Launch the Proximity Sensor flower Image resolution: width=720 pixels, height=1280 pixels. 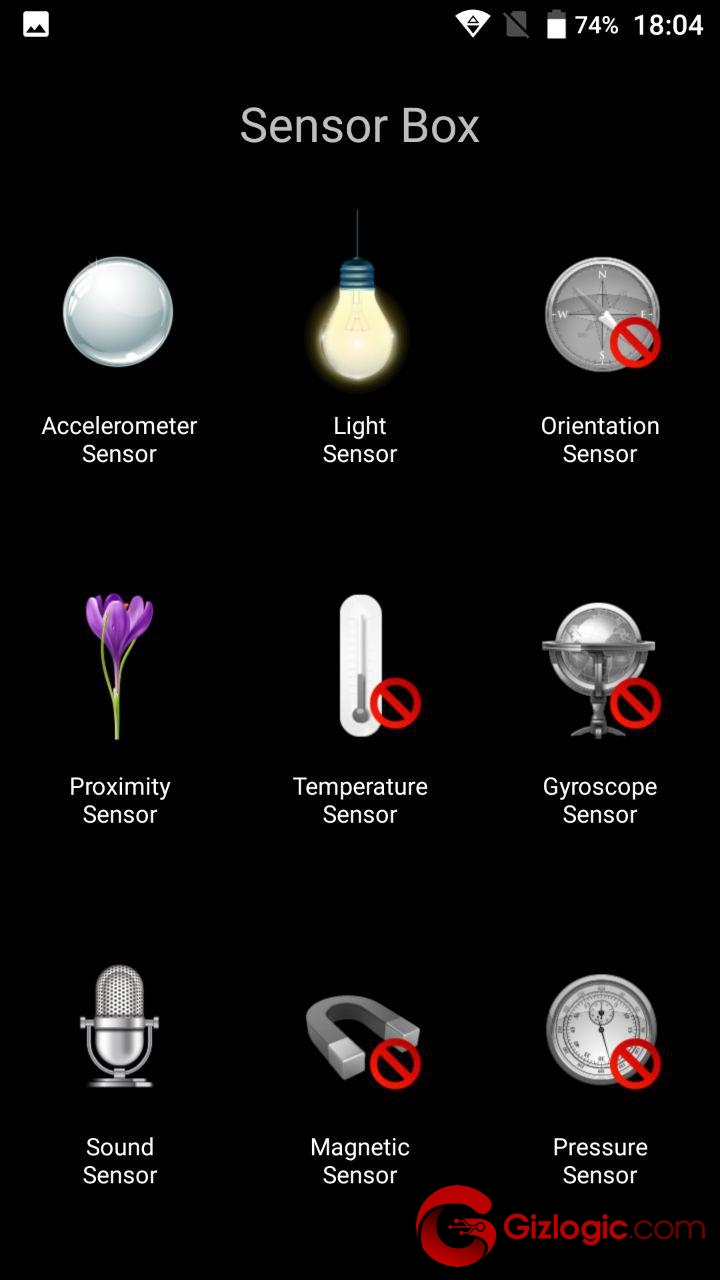(119, 666)
